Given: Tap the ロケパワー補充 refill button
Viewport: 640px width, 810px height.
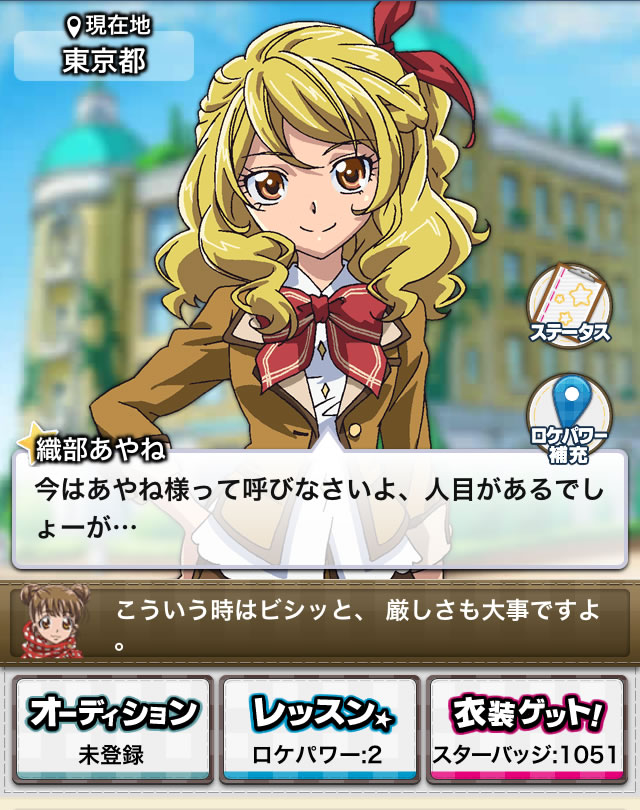Looking at the screenshot, I should [x=570, y=417].
